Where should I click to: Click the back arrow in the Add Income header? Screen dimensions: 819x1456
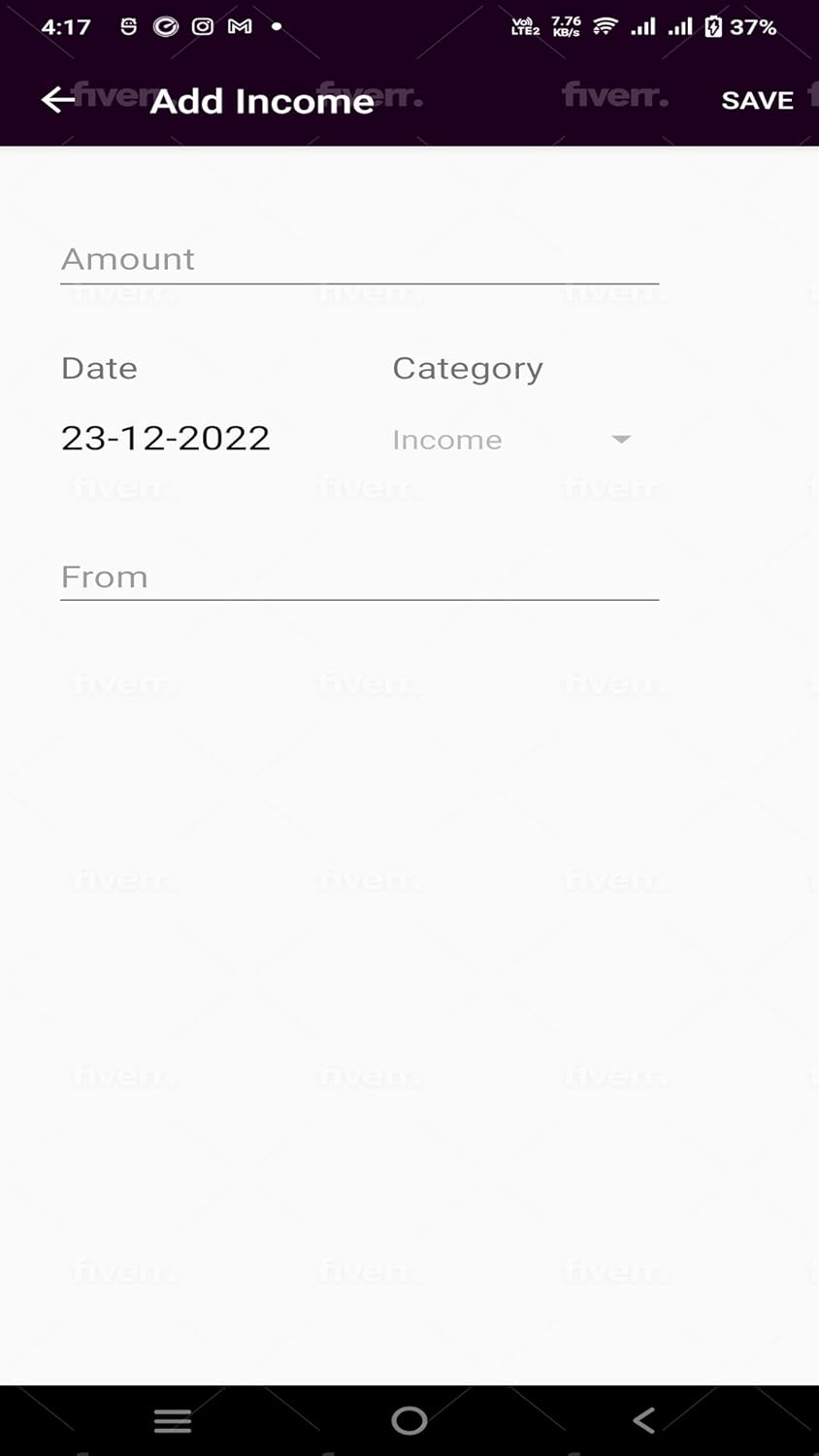point(57,98)
